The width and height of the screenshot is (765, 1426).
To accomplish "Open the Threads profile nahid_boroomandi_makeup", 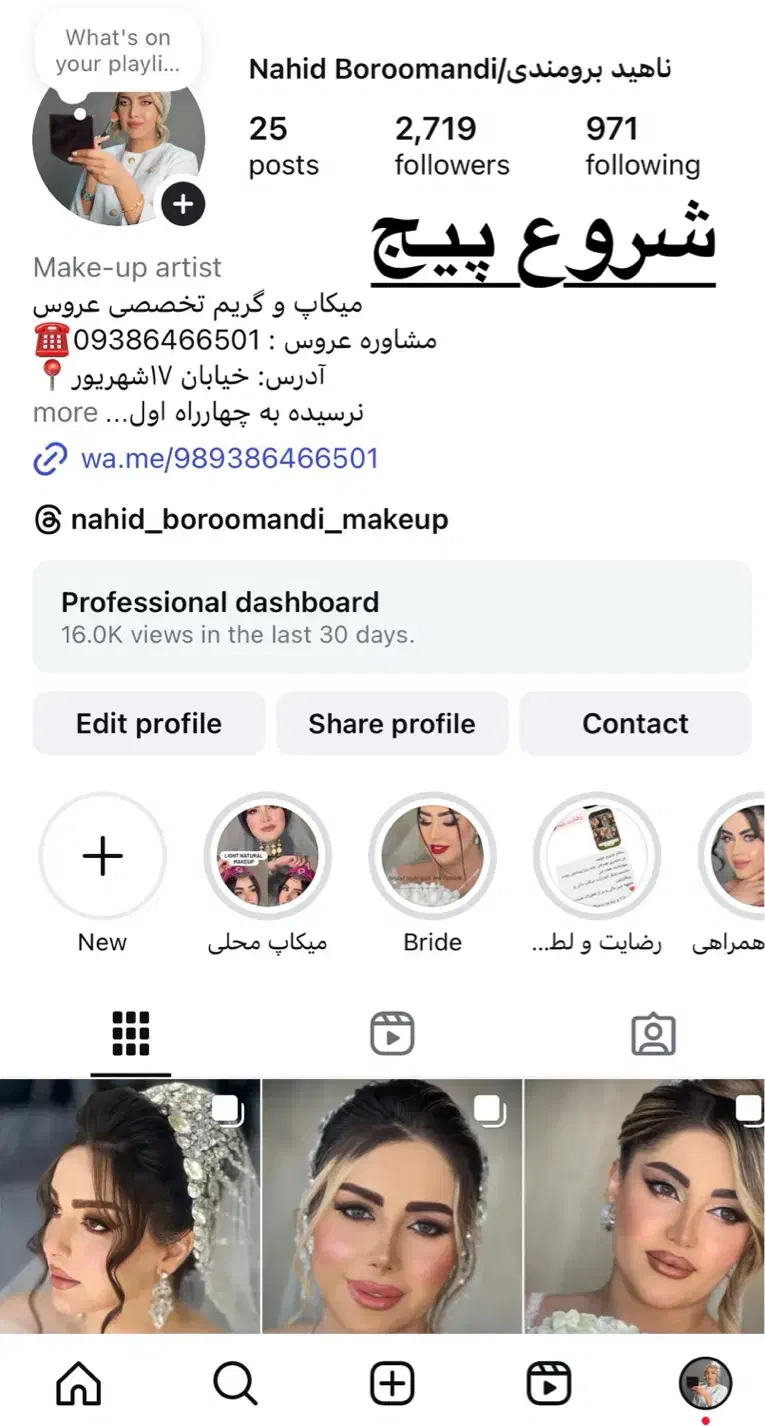I will [258, 520].
